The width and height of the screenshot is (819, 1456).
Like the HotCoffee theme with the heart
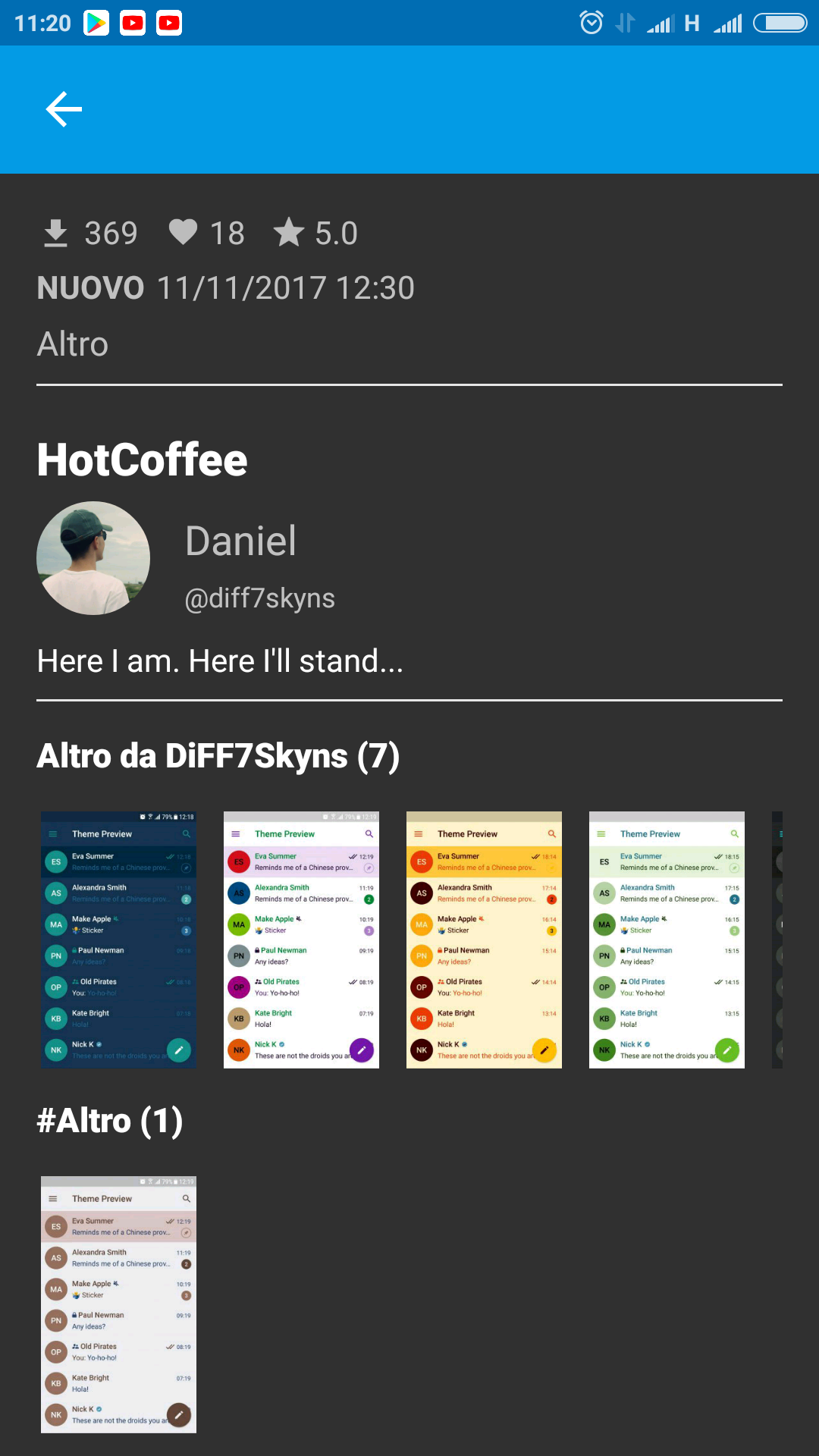coord(183,232)
